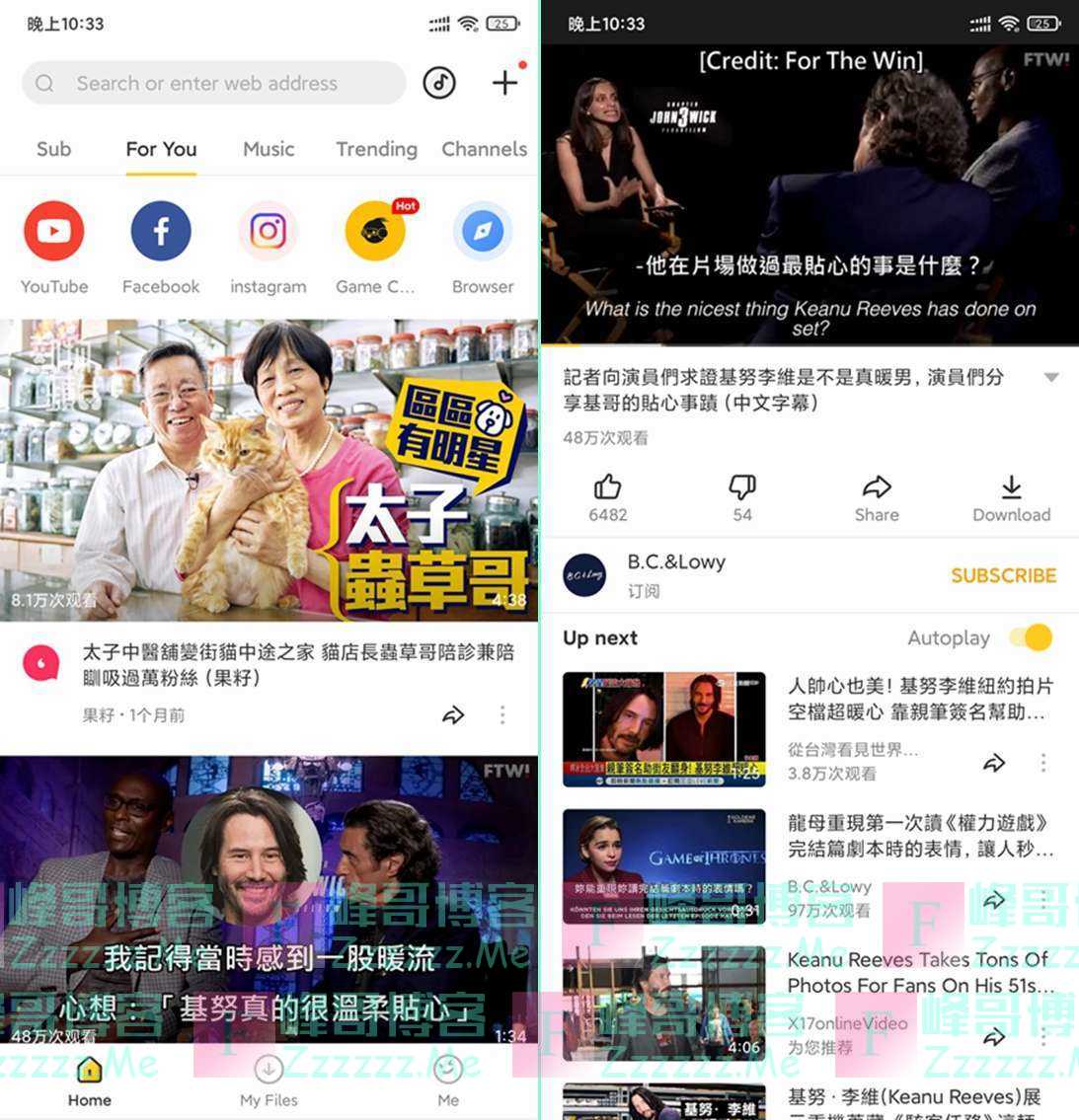
Task: Open Keanu Reeves Takes Tons Of Photos video
Action: click(x=918, y=972)
